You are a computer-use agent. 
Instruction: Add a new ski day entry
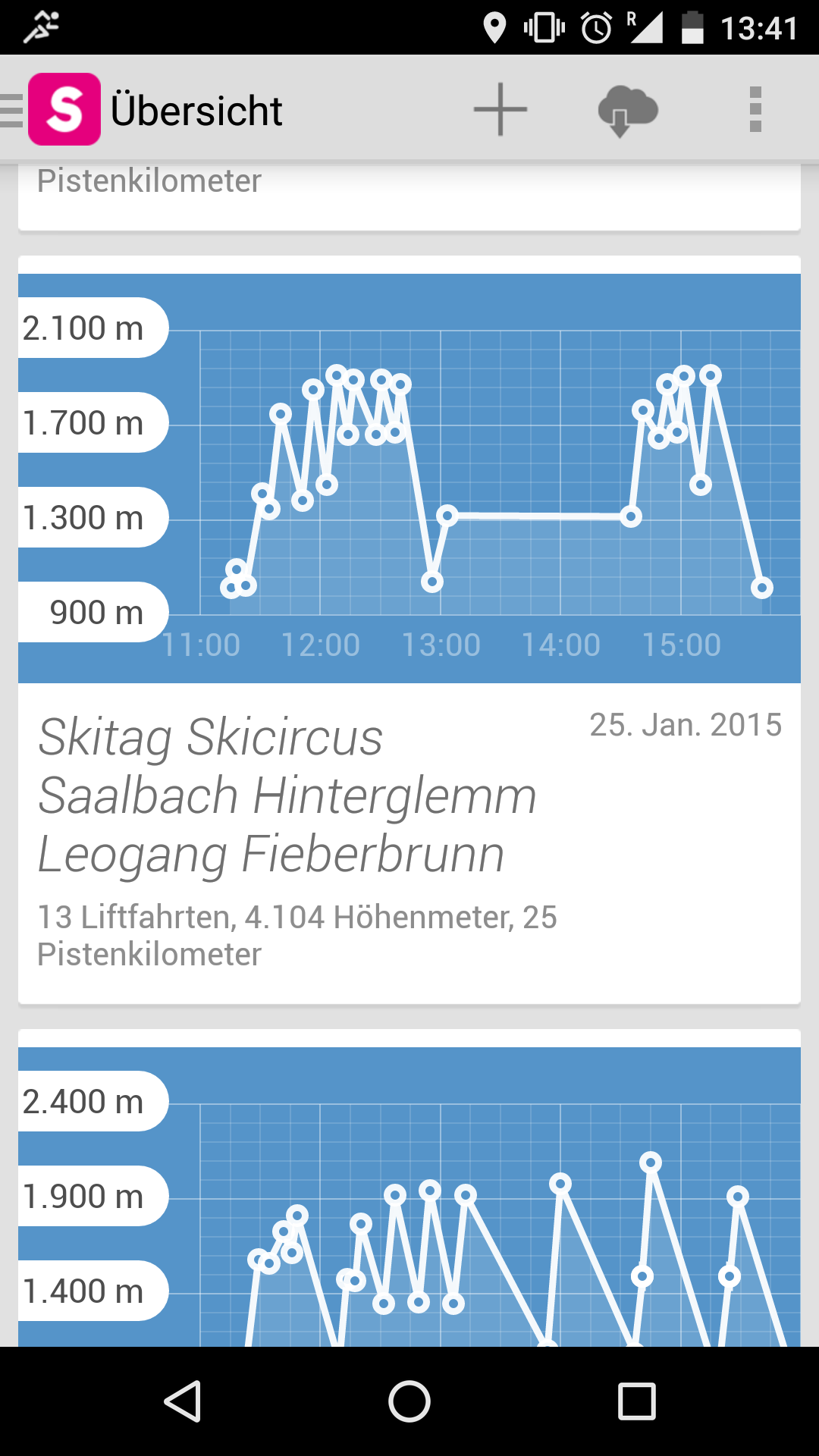pyautogui.click(x=500, y=110)
